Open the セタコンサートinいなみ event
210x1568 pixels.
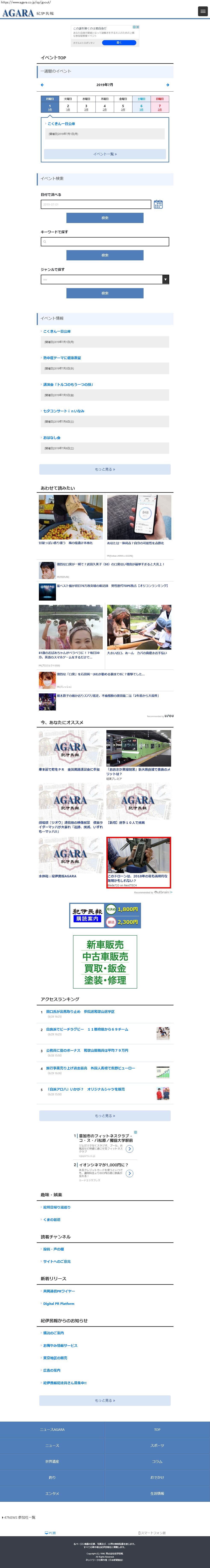point(64,411)
